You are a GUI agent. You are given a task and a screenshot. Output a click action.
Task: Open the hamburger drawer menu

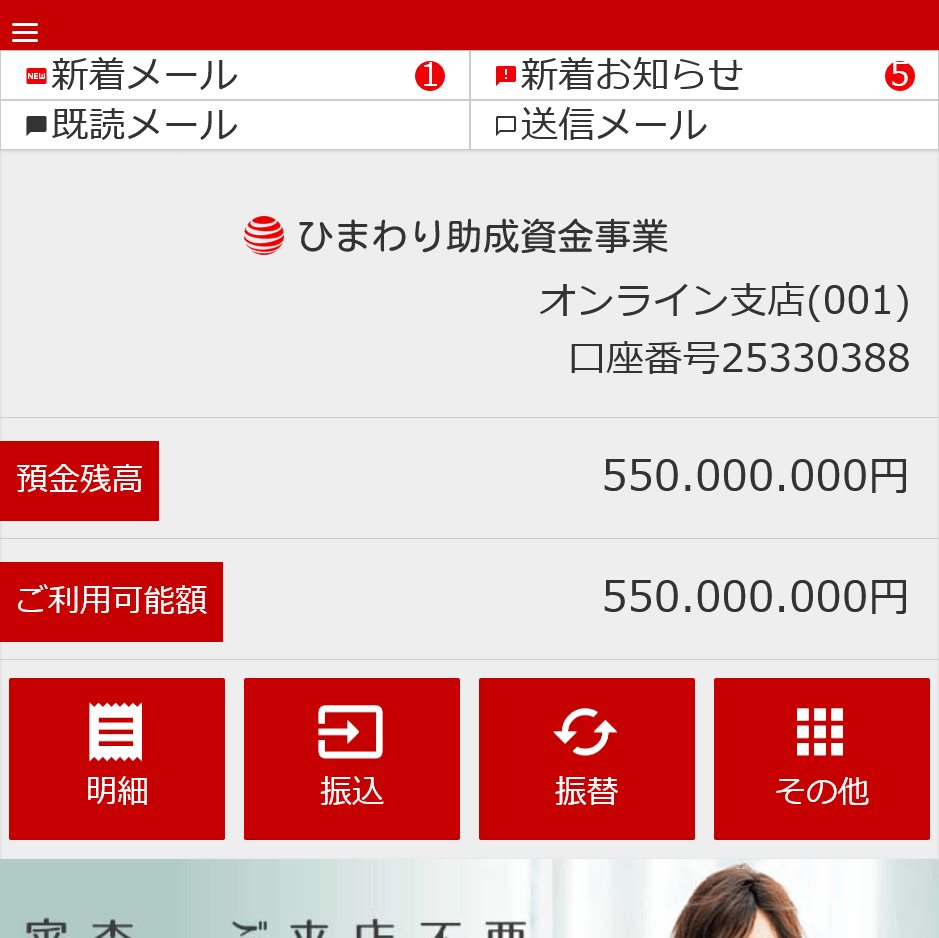point(25,32)
